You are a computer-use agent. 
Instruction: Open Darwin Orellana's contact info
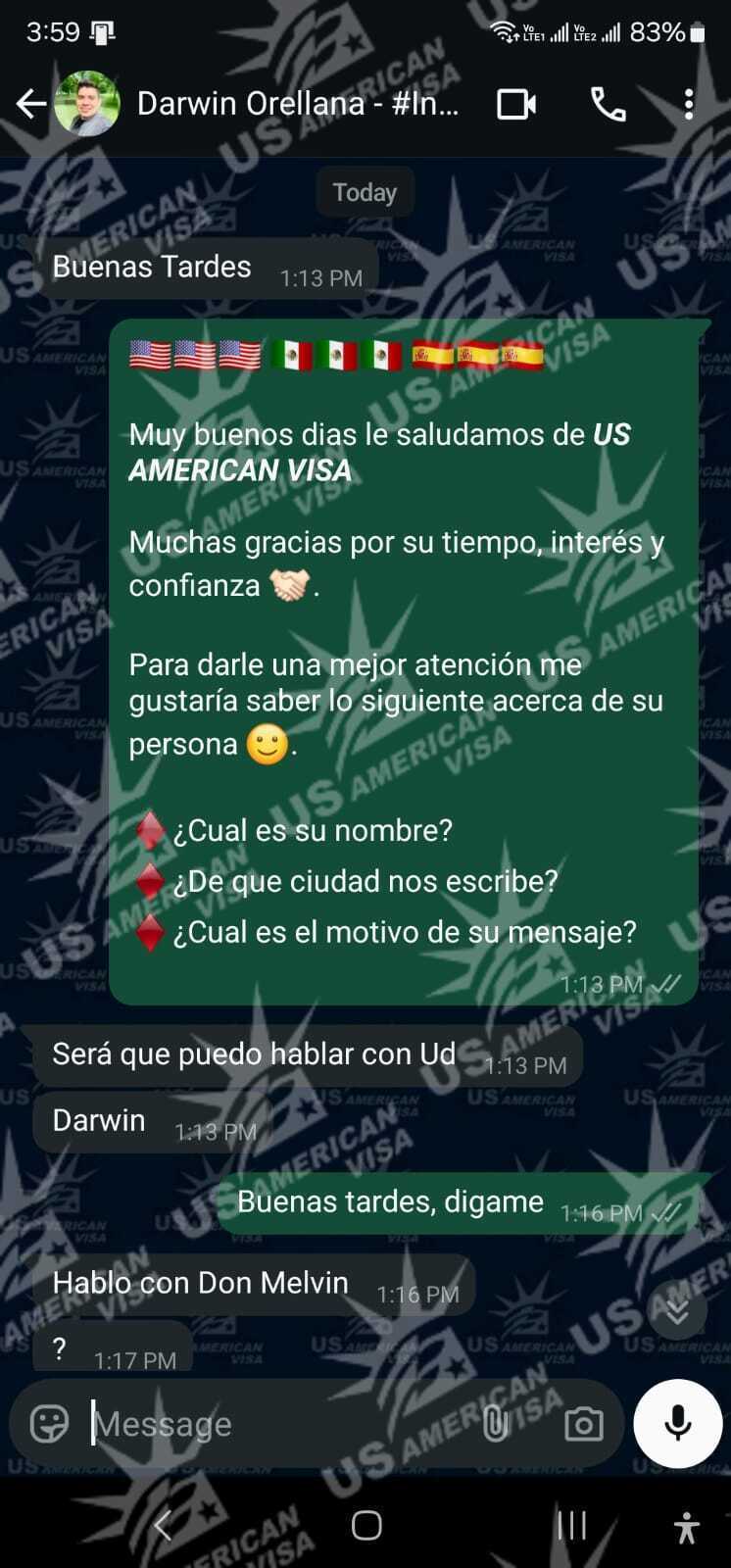[297, 103]
